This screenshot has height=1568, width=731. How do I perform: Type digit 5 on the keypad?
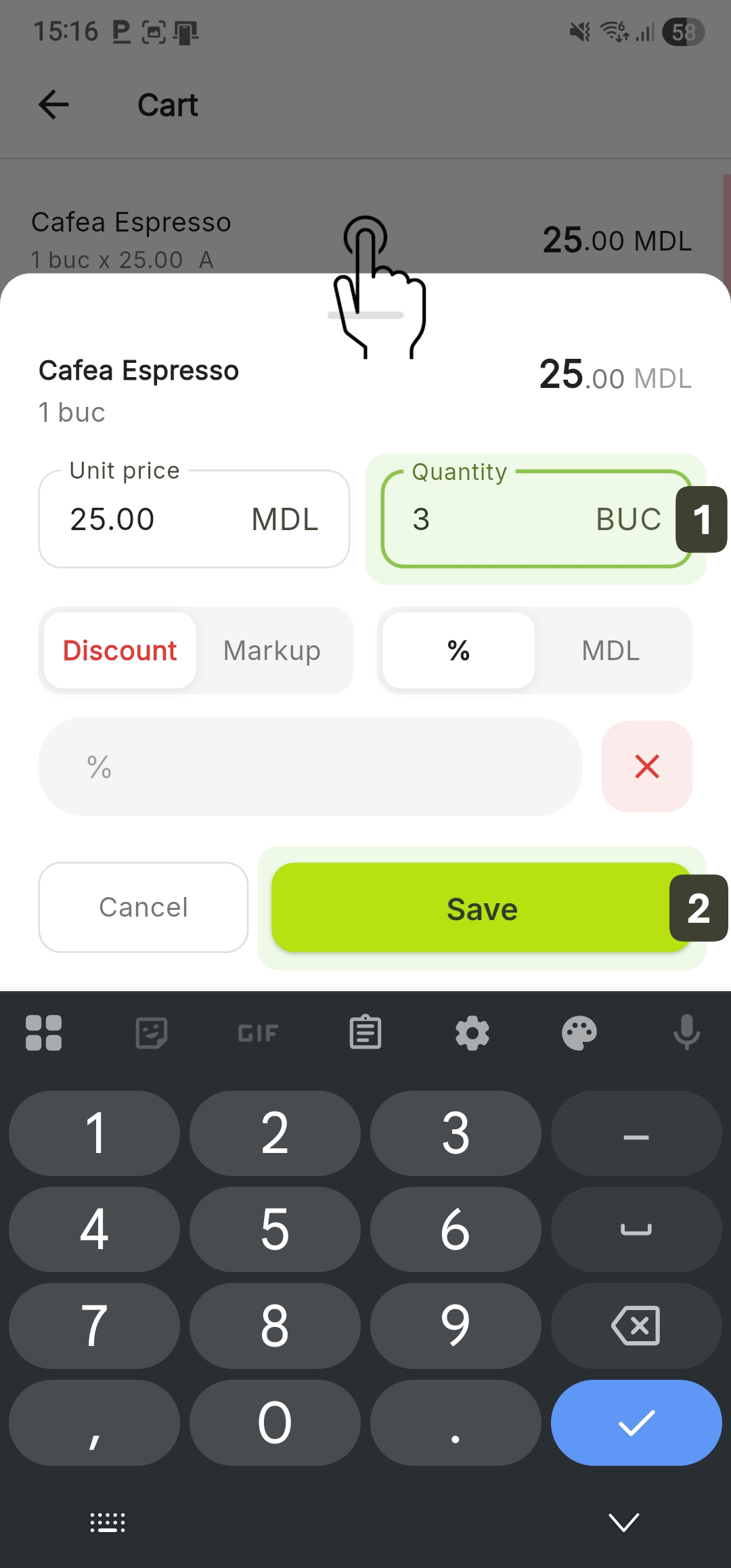275,1229
